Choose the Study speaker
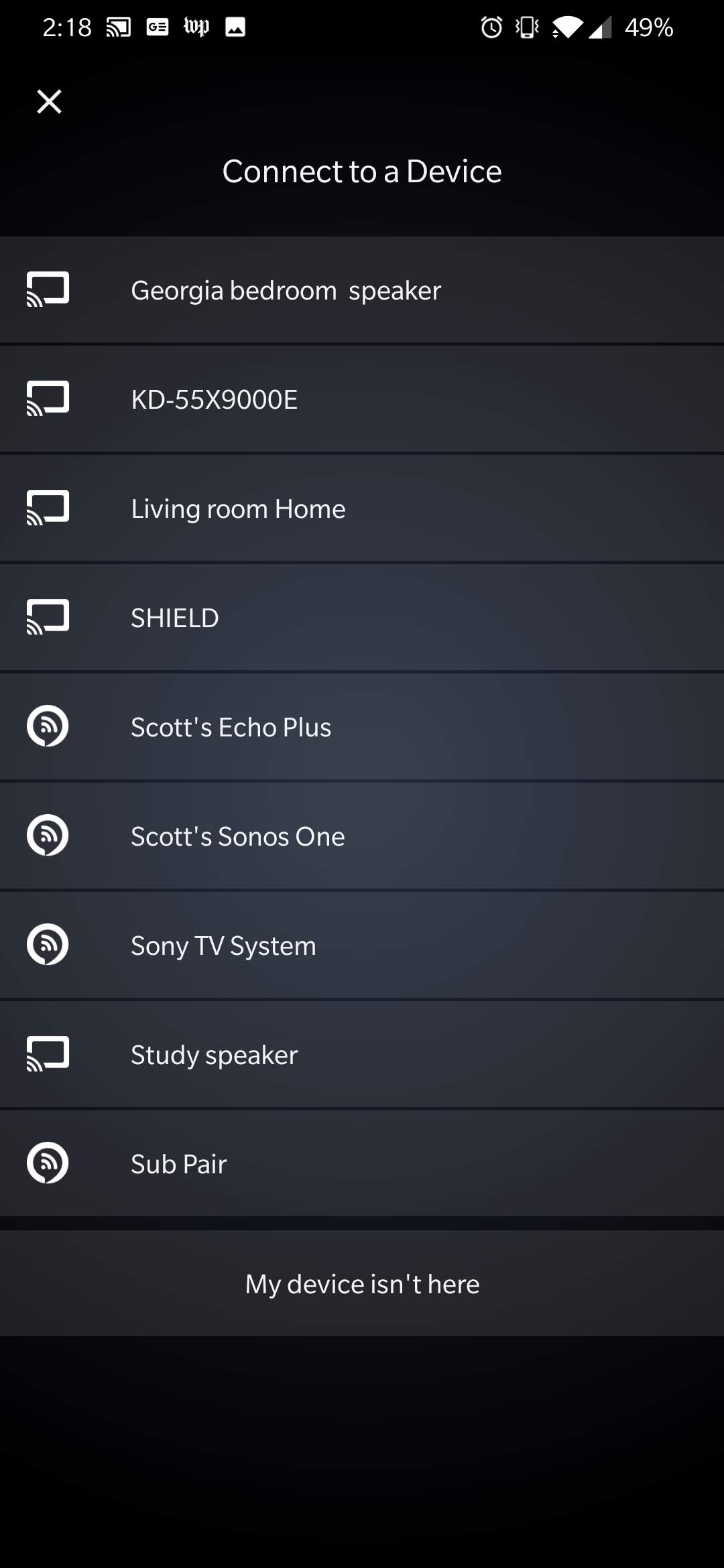The height and width of the screenshot is (1568, 724). pyautogui.click(x=362, y=1055)
